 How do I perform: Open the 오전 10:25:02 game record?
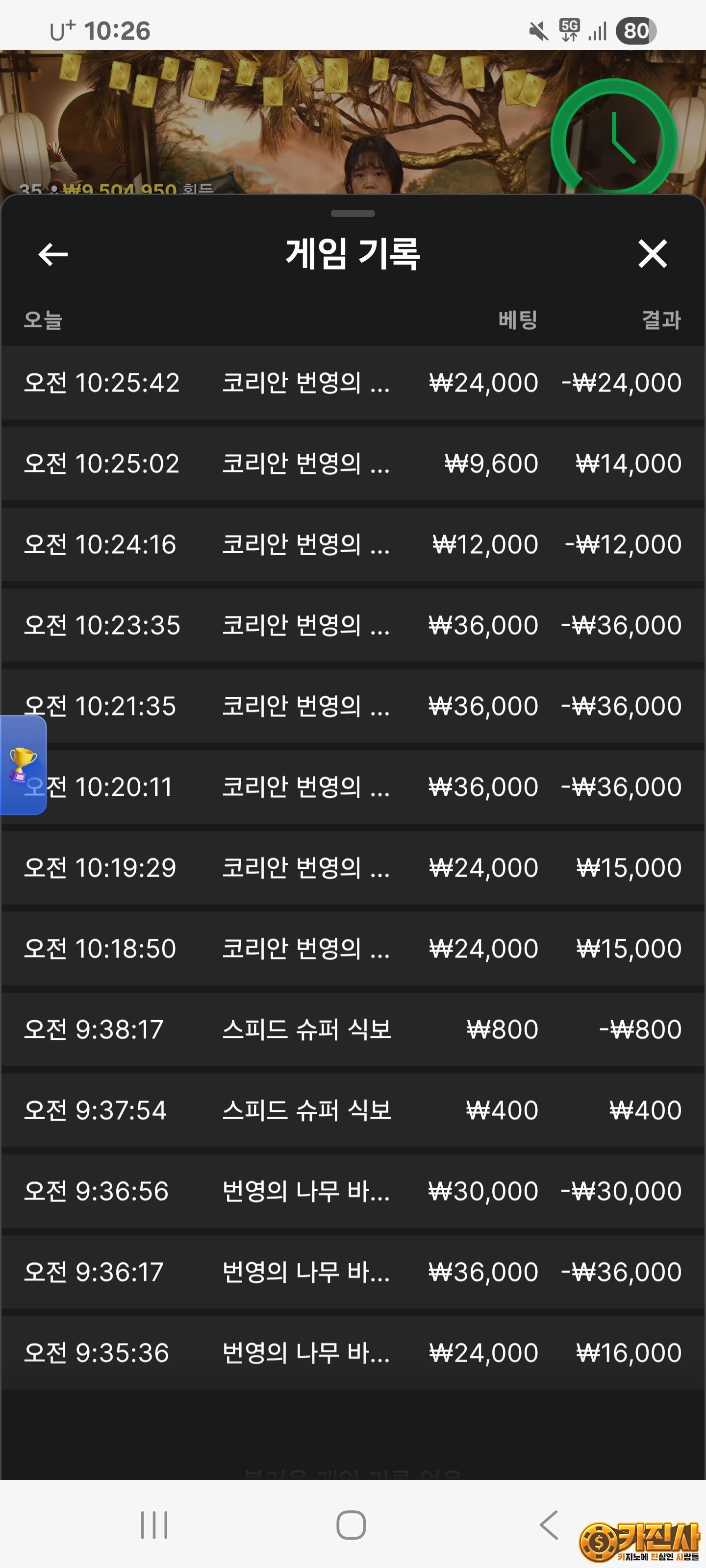pyautogui.click(x=353, y=464)
